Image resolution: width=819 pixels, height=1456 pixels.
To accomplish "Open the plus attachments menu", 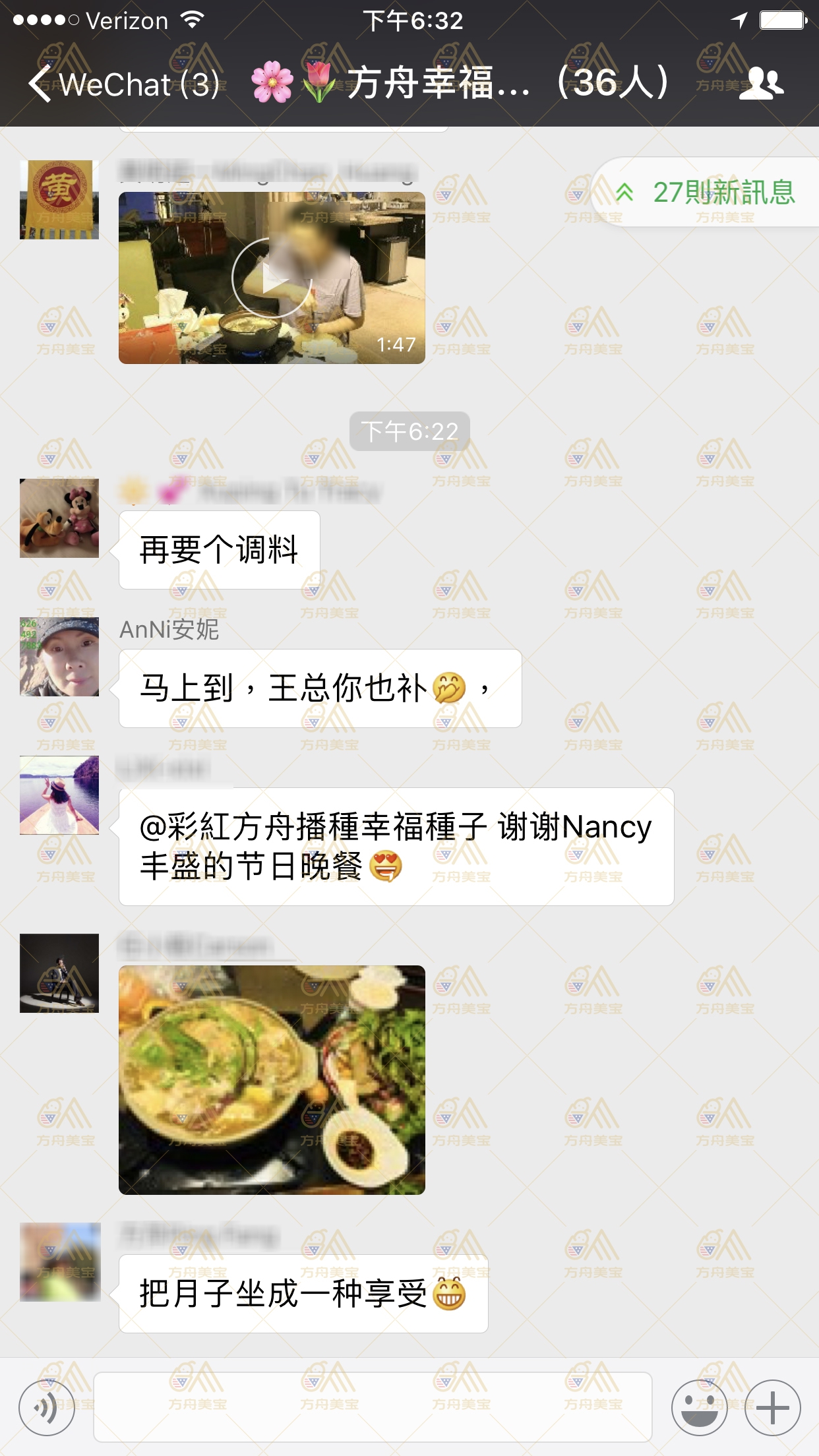I will click(772, 1407).
